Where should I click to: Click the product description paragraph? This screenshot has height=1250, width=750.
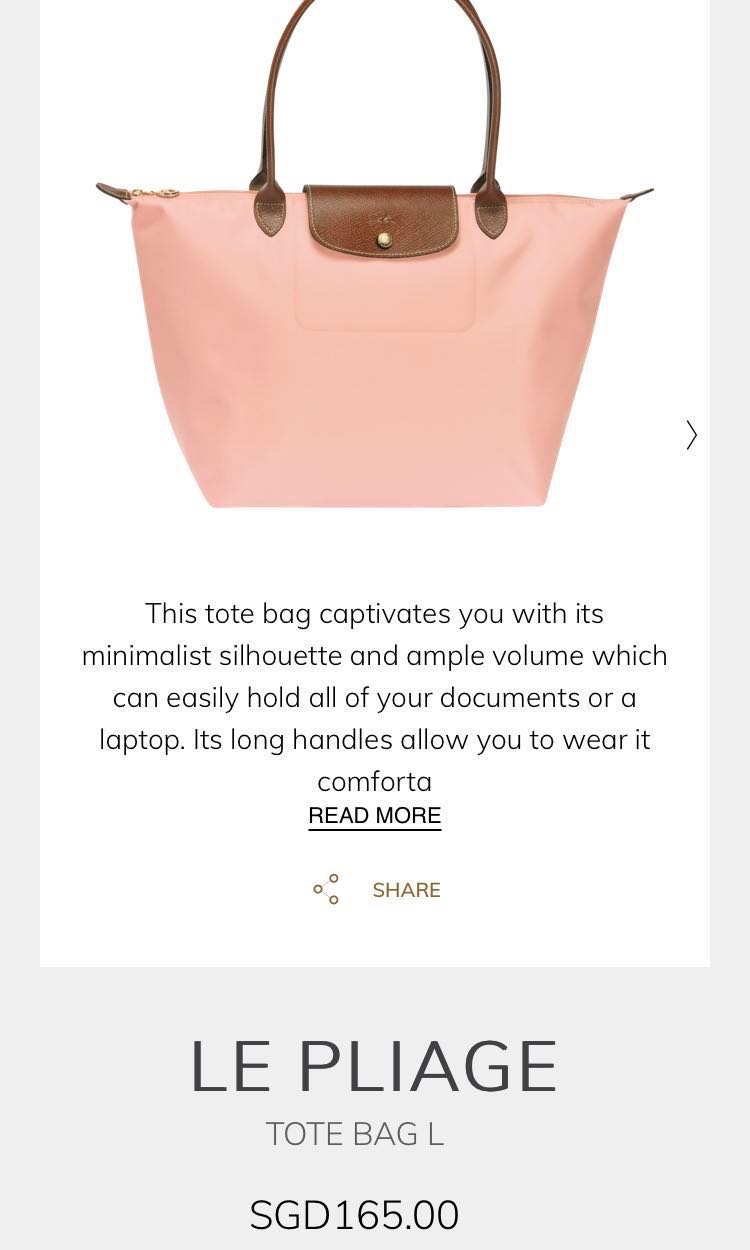(374, 697)
